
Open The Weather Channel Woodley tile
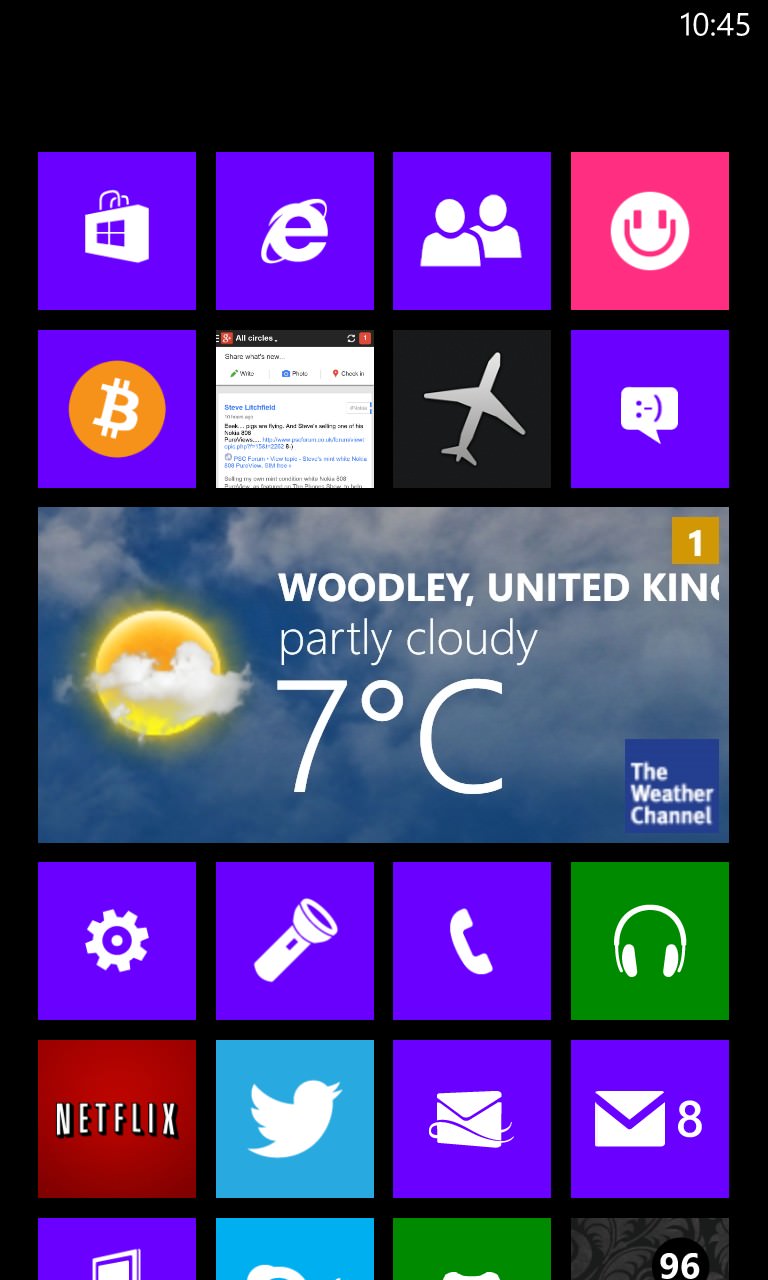tap(383, 675)
